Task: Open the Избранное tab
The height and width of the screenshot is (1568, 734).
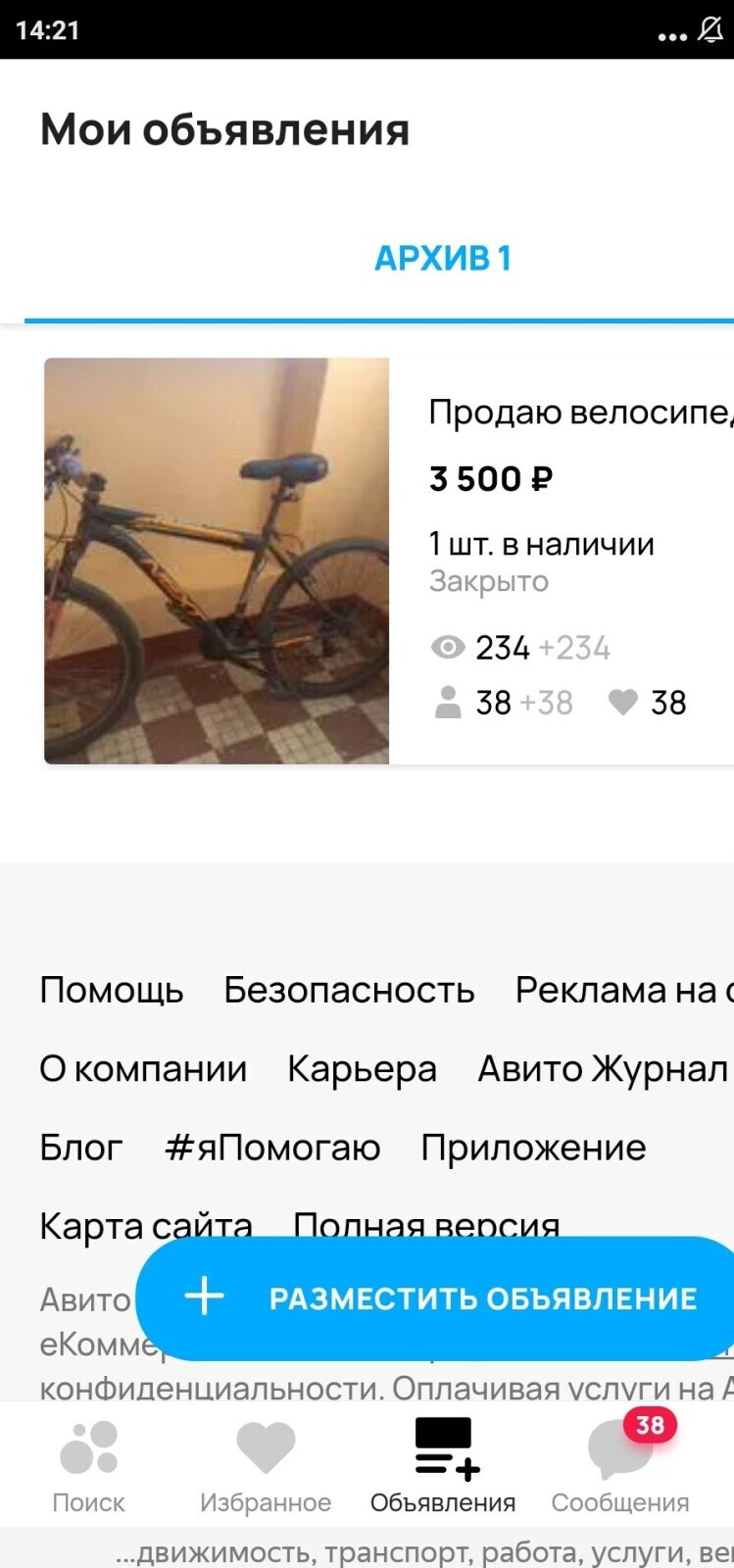Action: point(266,1466)
